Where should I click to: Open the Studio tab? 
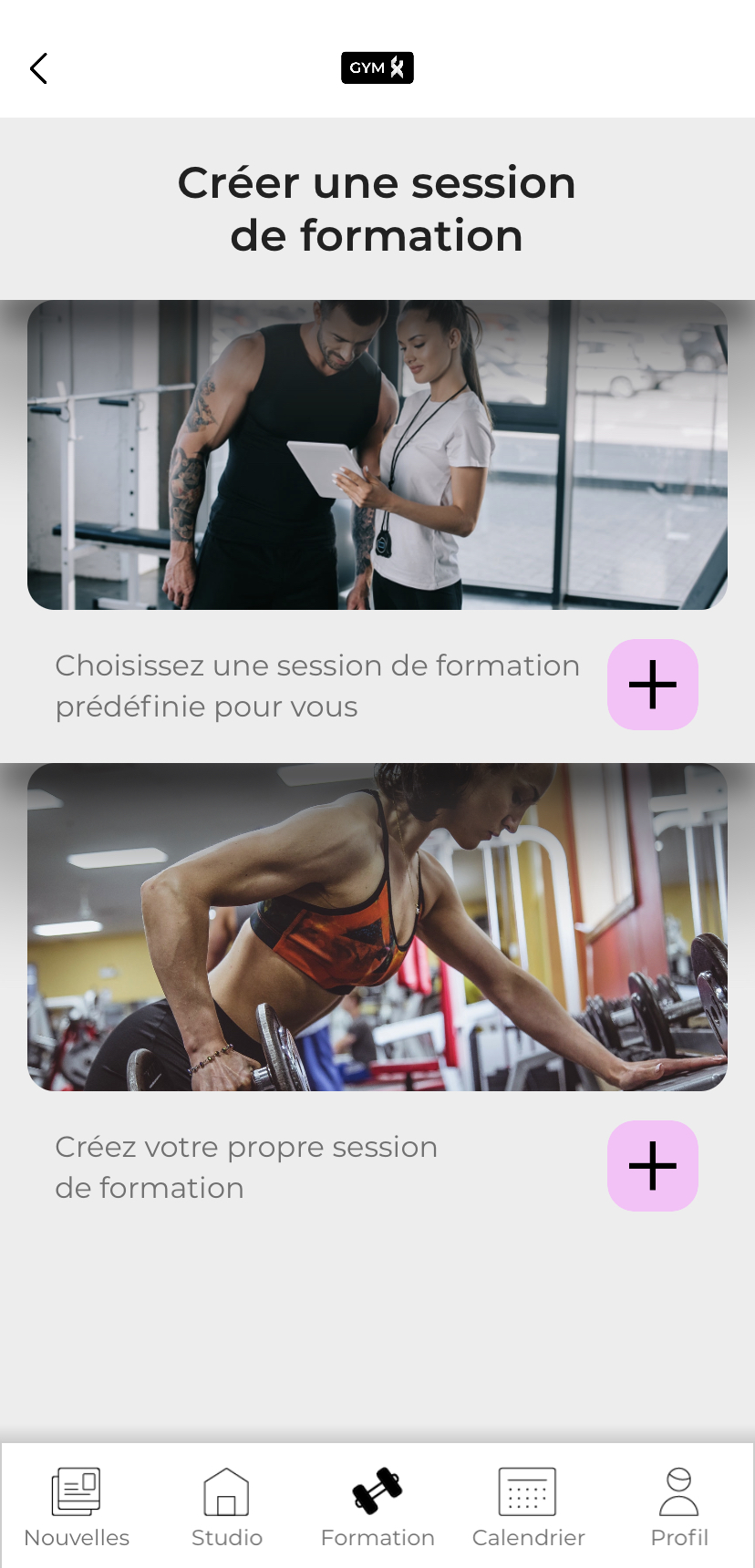[x=227, y=1508]
